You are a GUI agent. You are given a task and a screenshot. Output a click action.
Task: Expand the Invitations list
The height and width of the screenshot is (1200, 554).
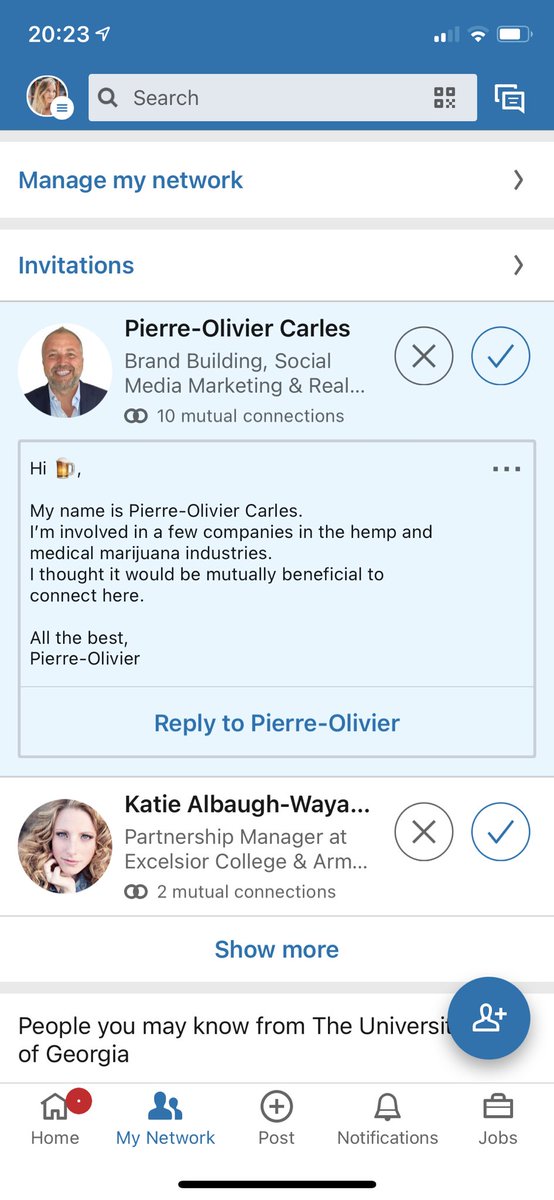click(x=277, y=265)
